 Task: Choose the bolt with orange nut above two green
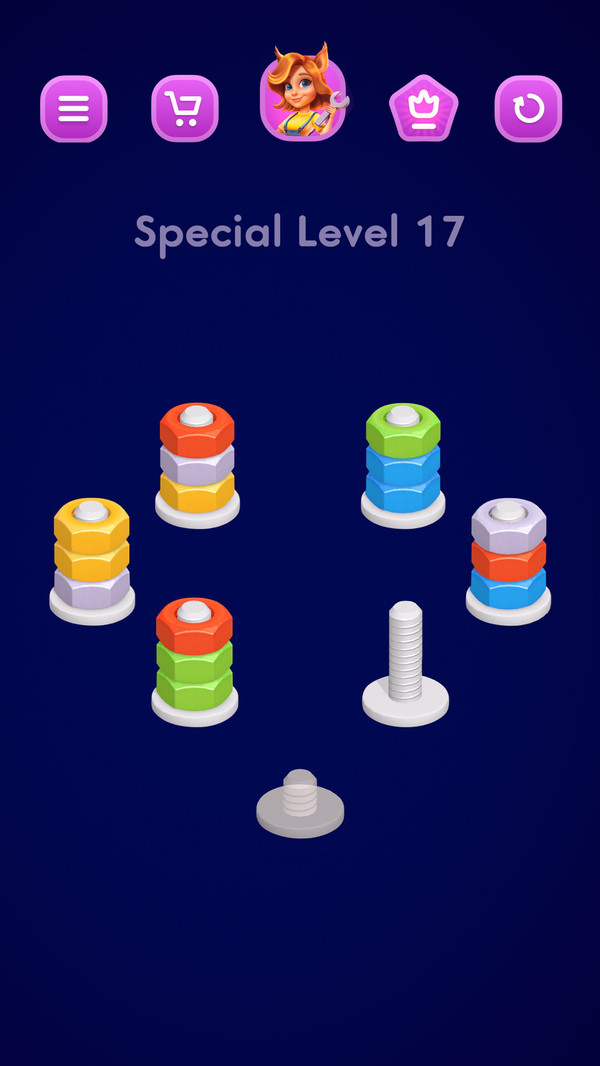pos(194,662)
